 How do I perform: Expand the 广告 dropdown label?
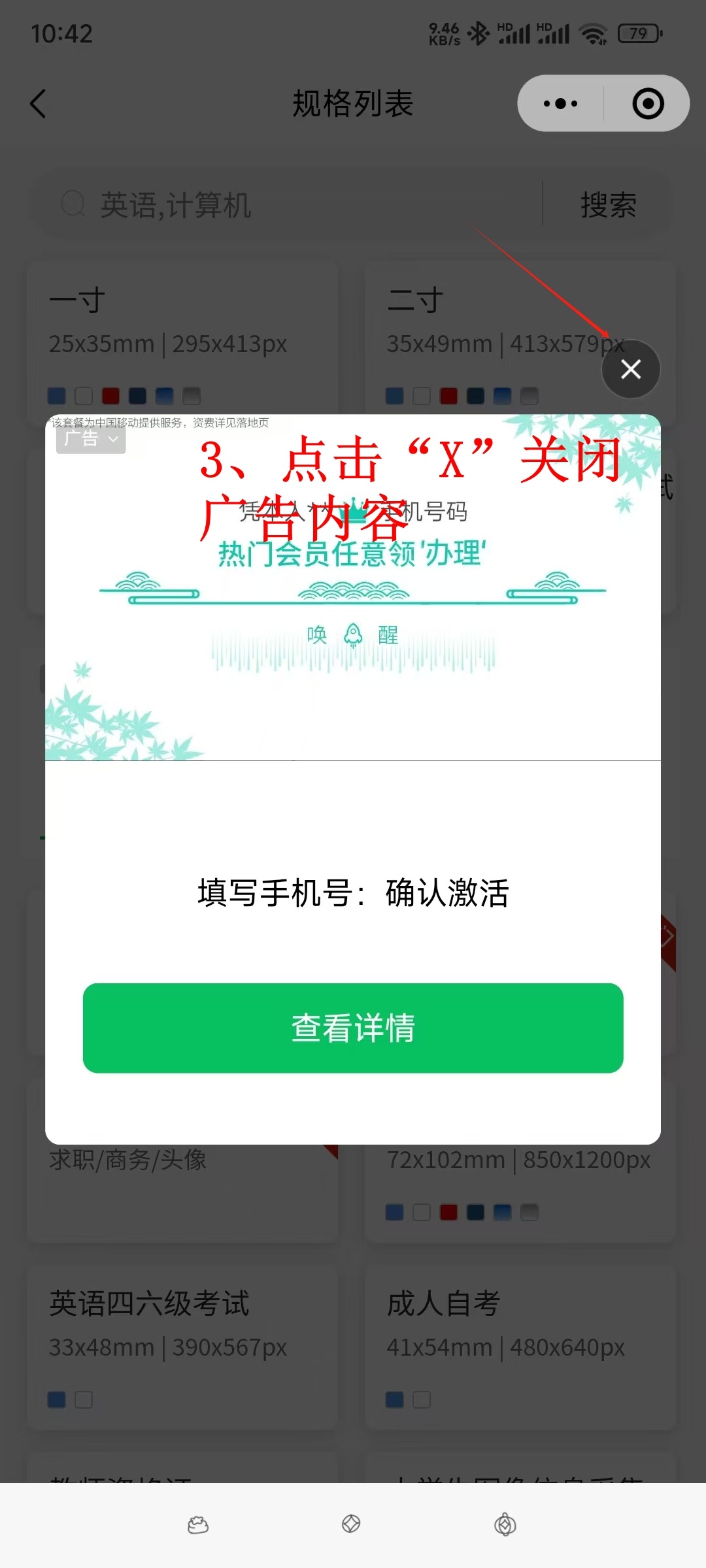[x=91, y=439]
